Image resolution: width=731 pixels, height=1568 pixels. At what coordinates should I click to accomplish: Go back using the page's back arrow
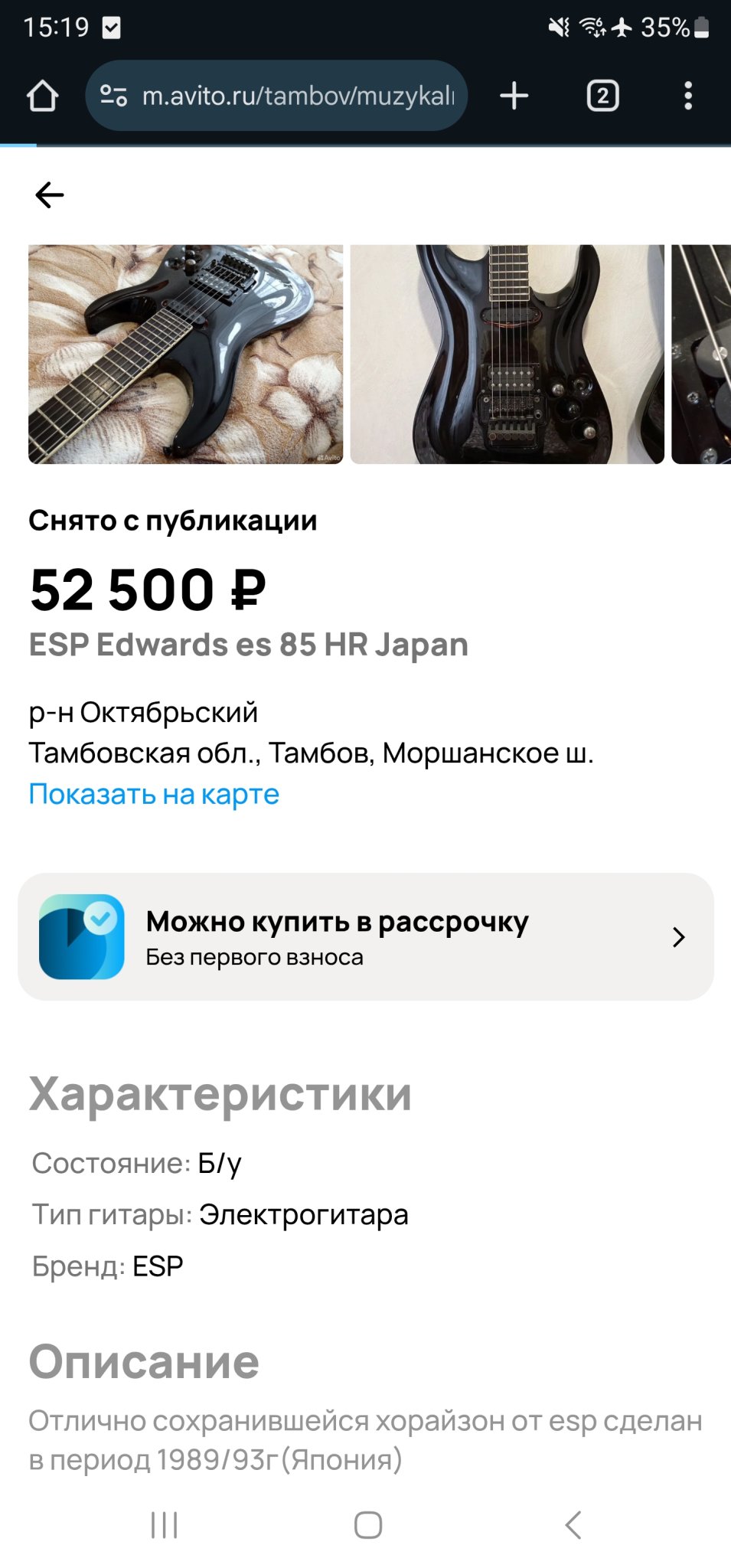tap(50, 195)
